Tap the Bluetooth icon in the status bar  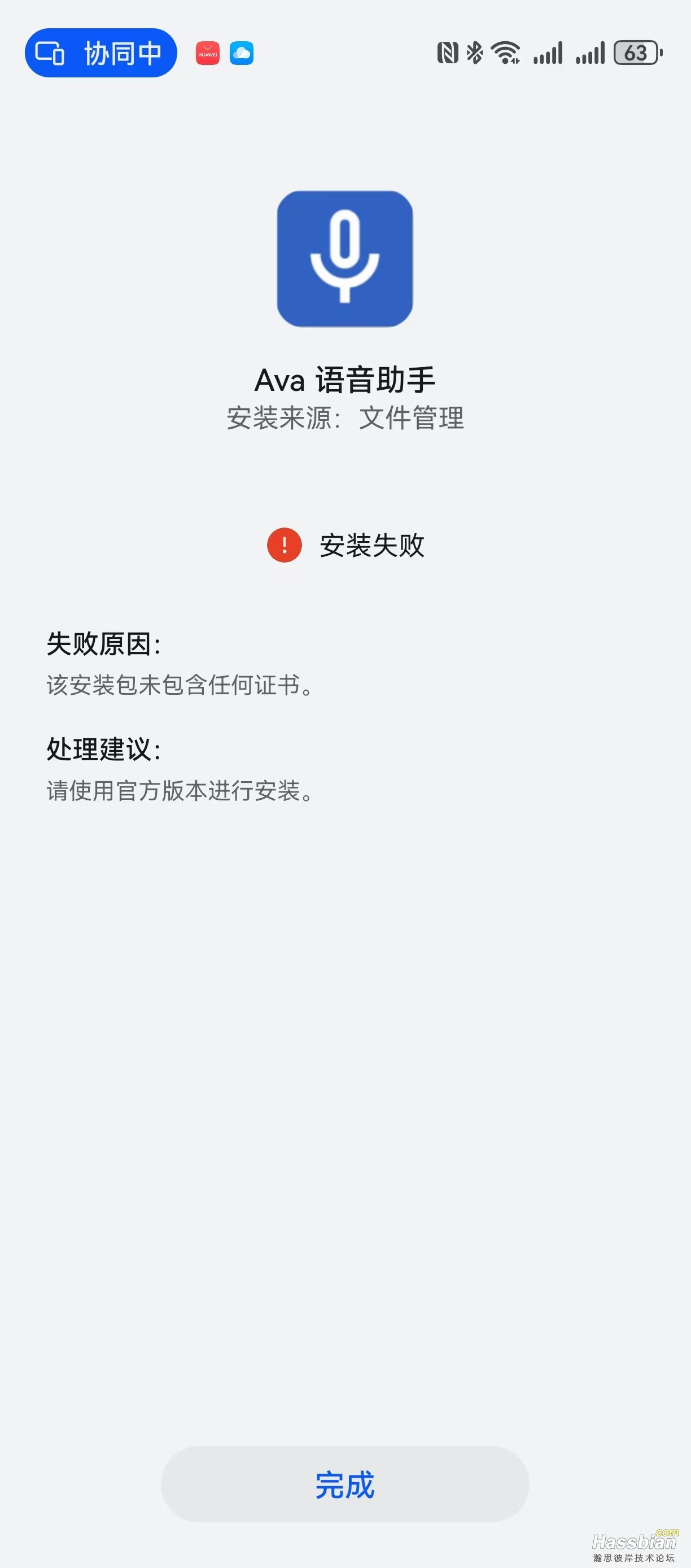[475, 54]
